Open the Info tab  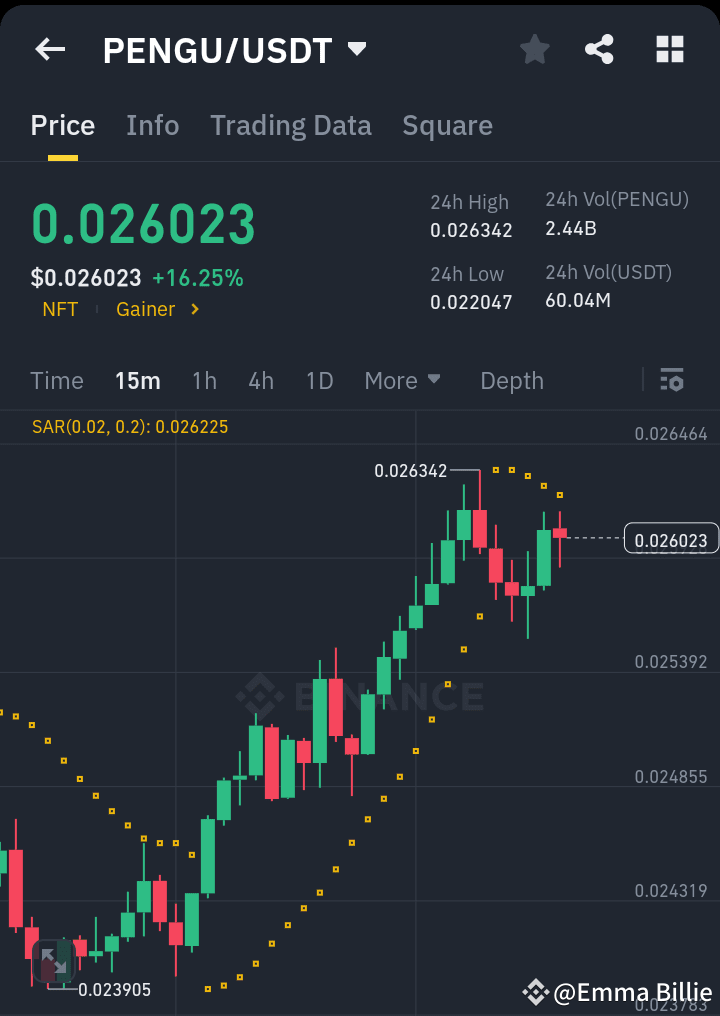coord(152,125)
